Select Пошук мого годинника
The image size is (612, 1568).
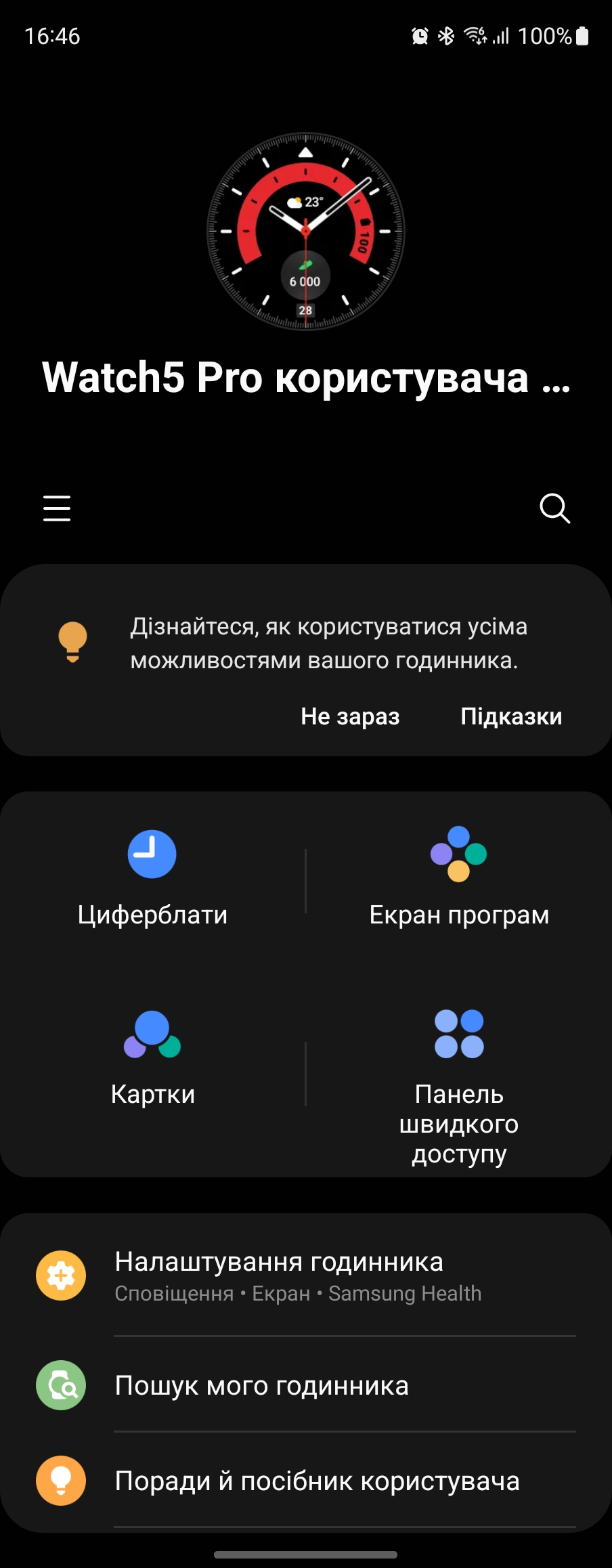[x=306, y=1385]
